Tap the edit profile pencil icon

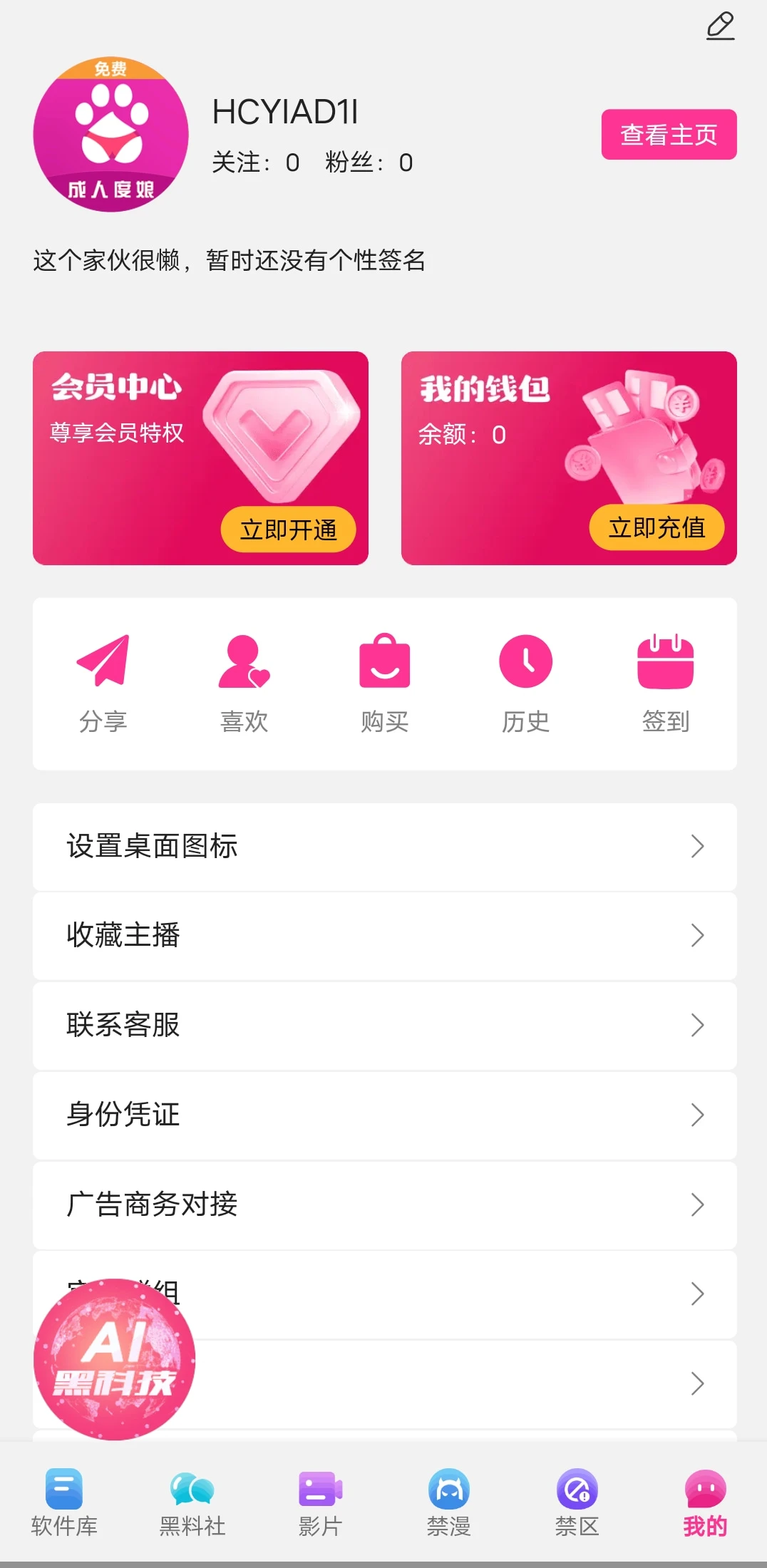point(720,26)
